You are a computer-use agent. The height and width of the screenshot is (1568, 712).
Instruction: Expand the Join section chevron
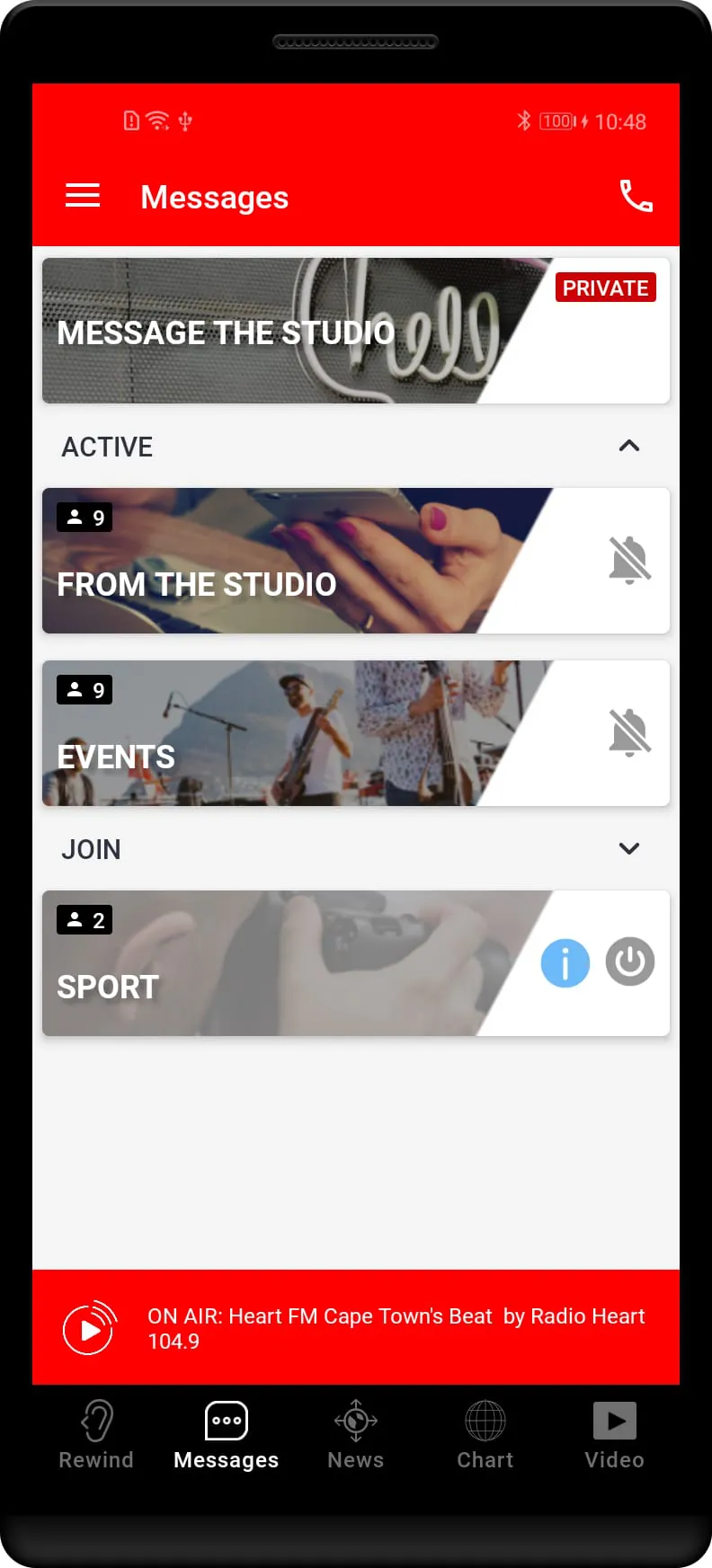(x=629, y=848)
